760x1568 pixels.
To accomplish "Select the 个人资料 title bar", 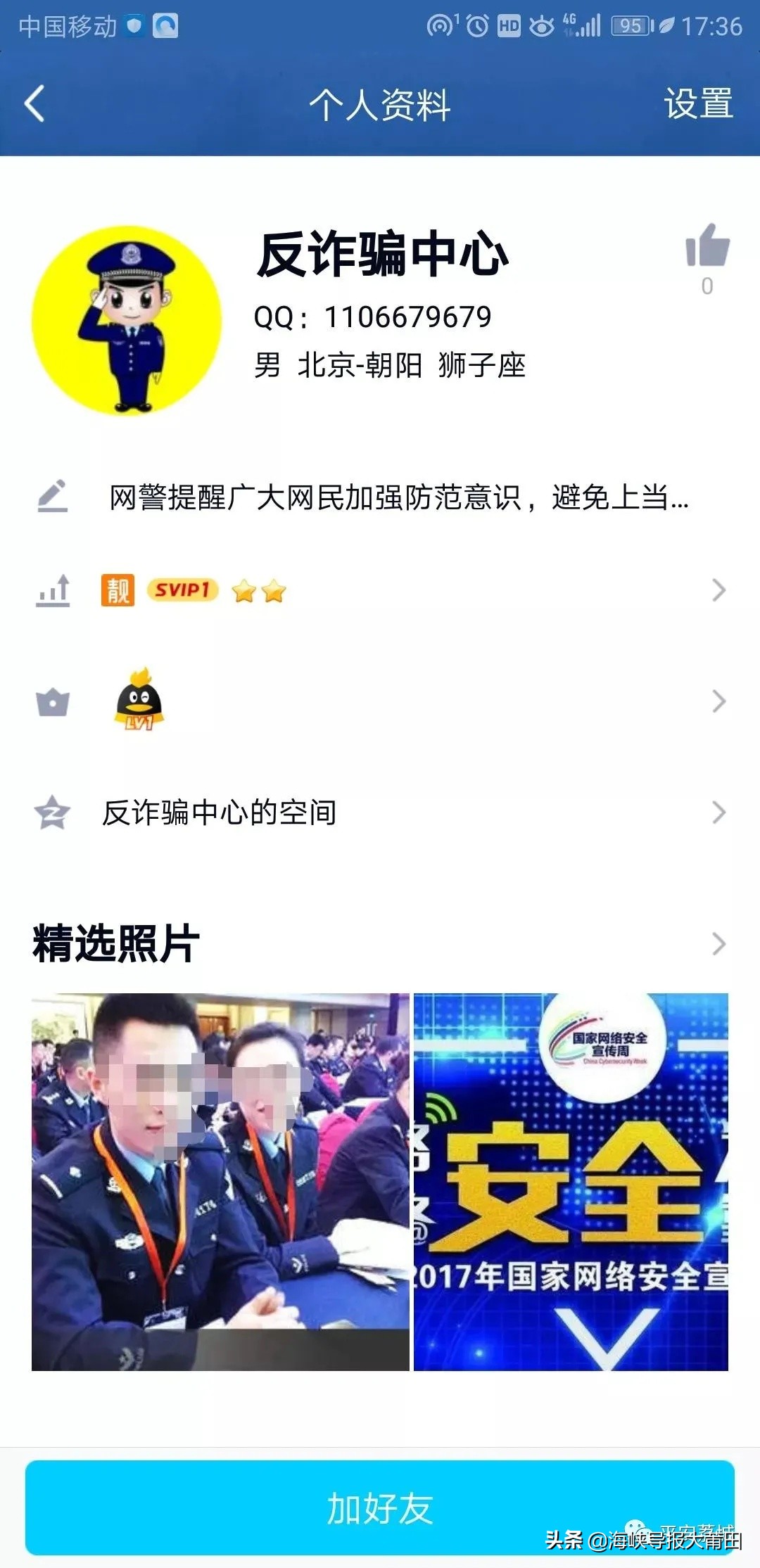I will tap(380, 103).
